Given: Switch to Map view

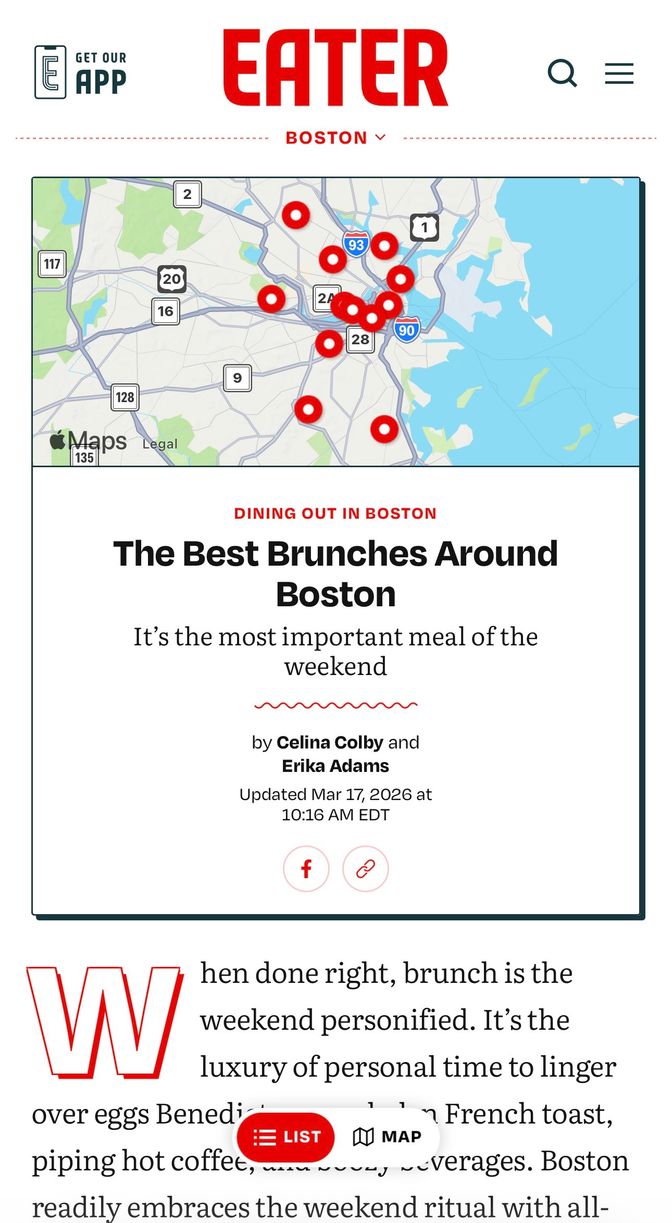Looking at the screenshot, I should tap(387, 1137).
